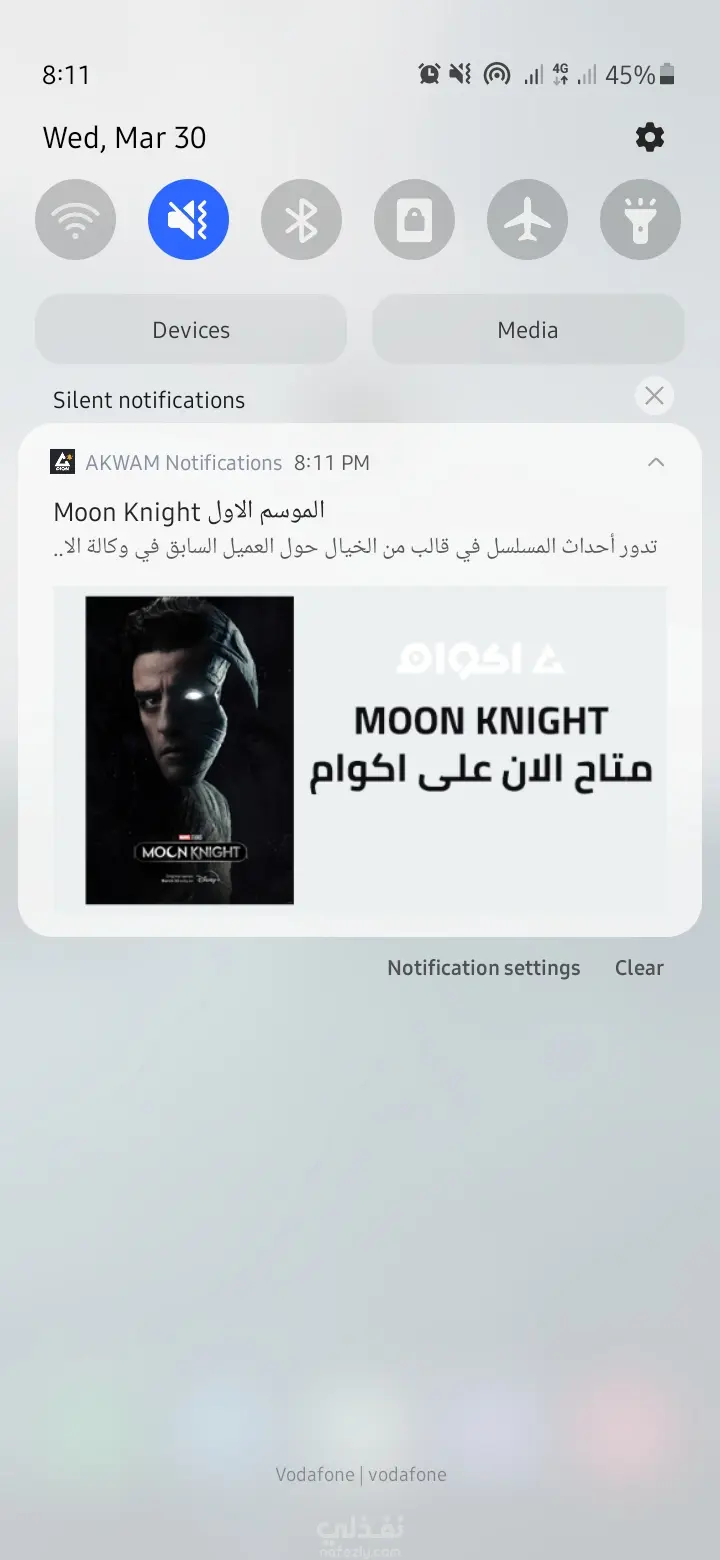Open settings via the gear icon

[x=650, y=137]
